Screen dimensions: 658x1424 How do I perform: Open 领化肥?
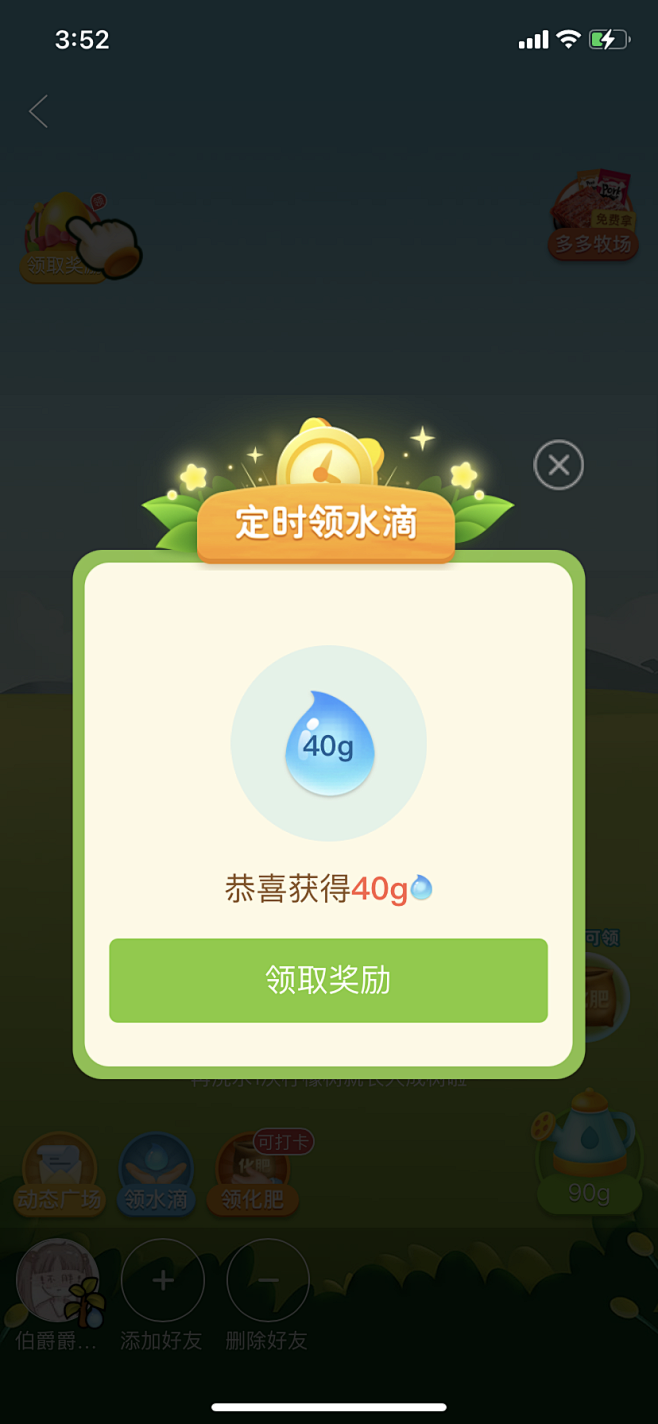252,1174
